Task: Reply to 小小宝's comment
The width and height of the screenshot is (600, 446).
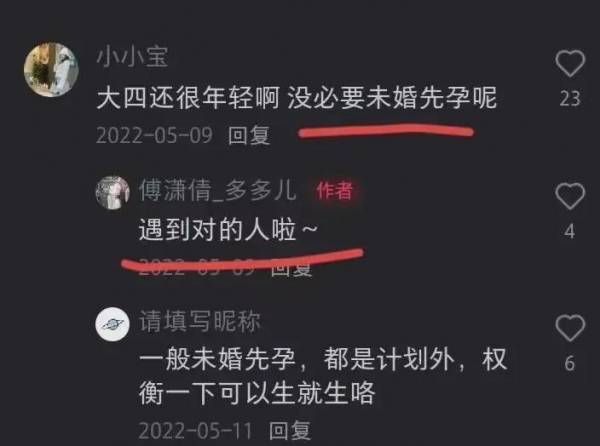Action: (x=249, y=136)
